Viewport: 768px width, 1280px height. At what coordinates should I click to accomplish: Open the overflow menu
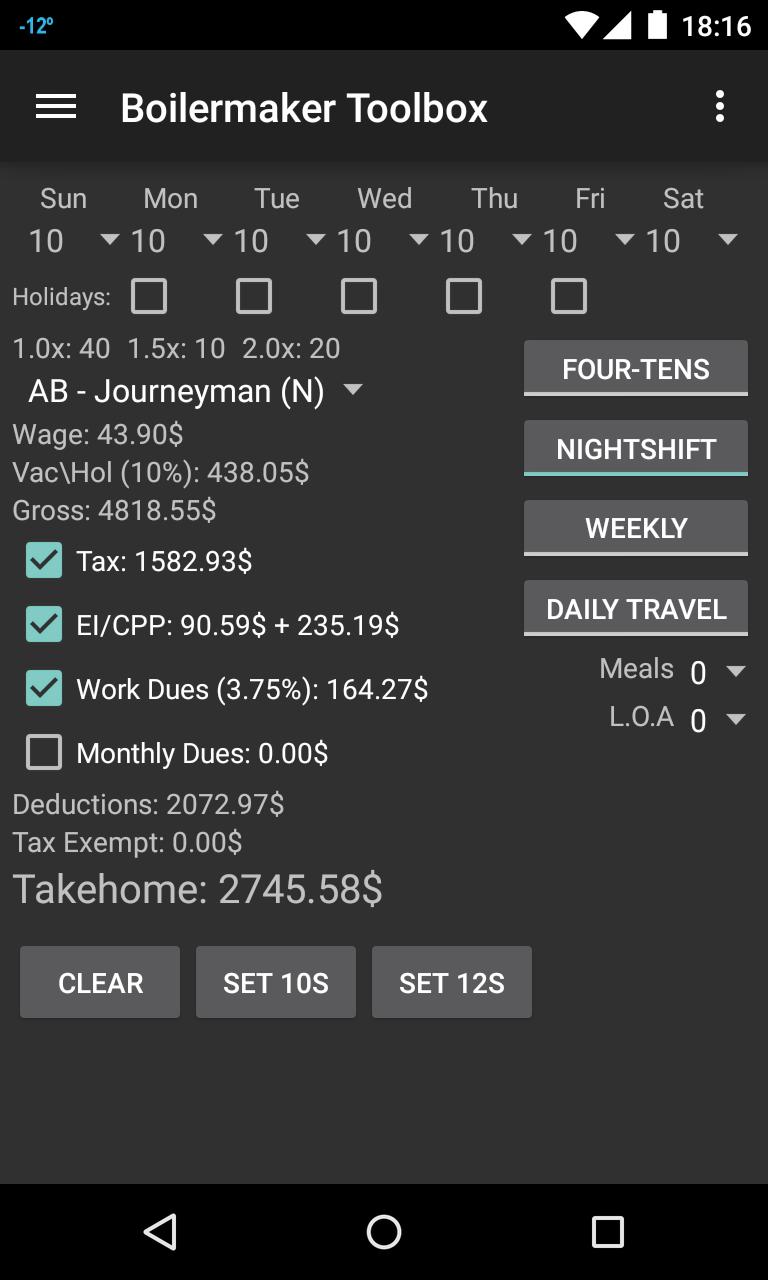pos(719,107)
